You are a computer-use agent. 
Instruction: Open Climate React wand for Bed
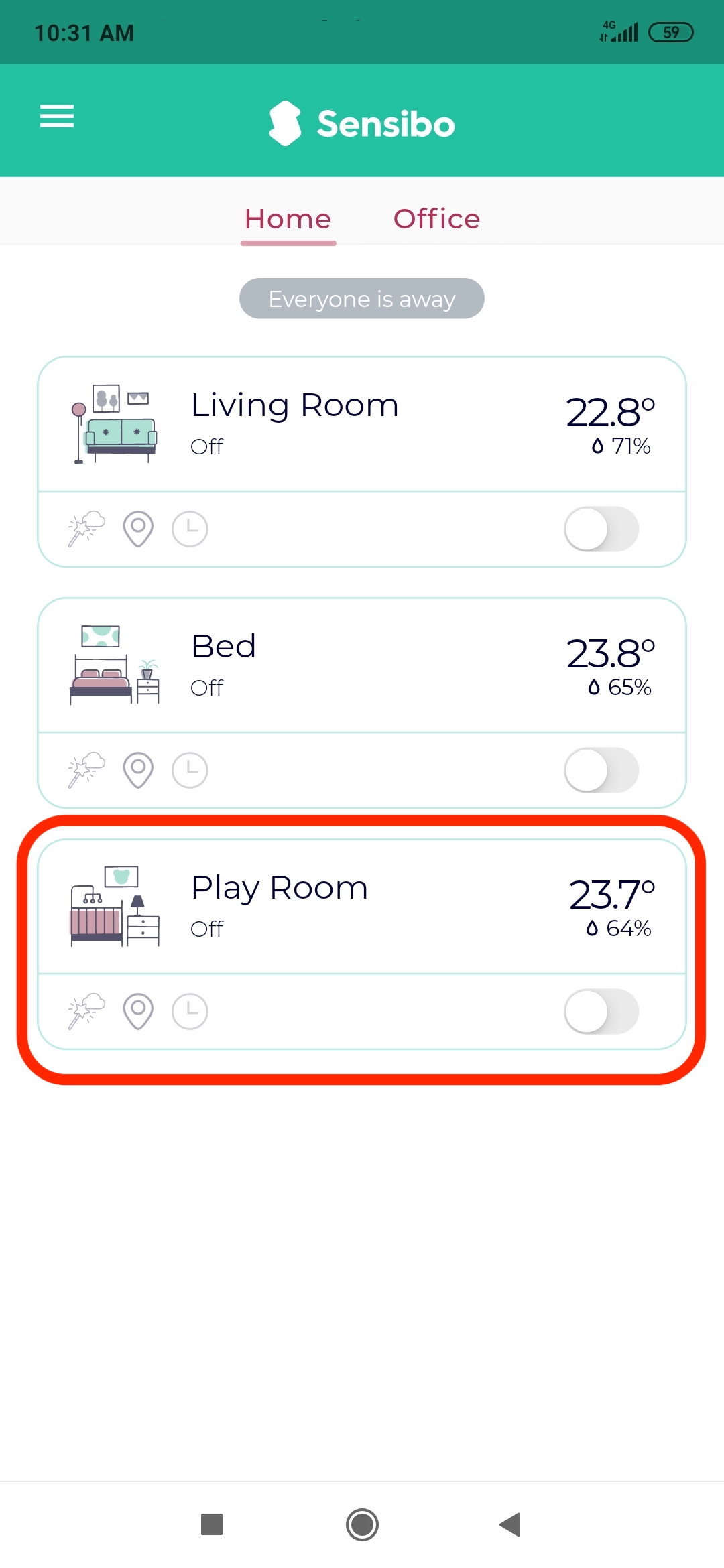pos(87,770)
